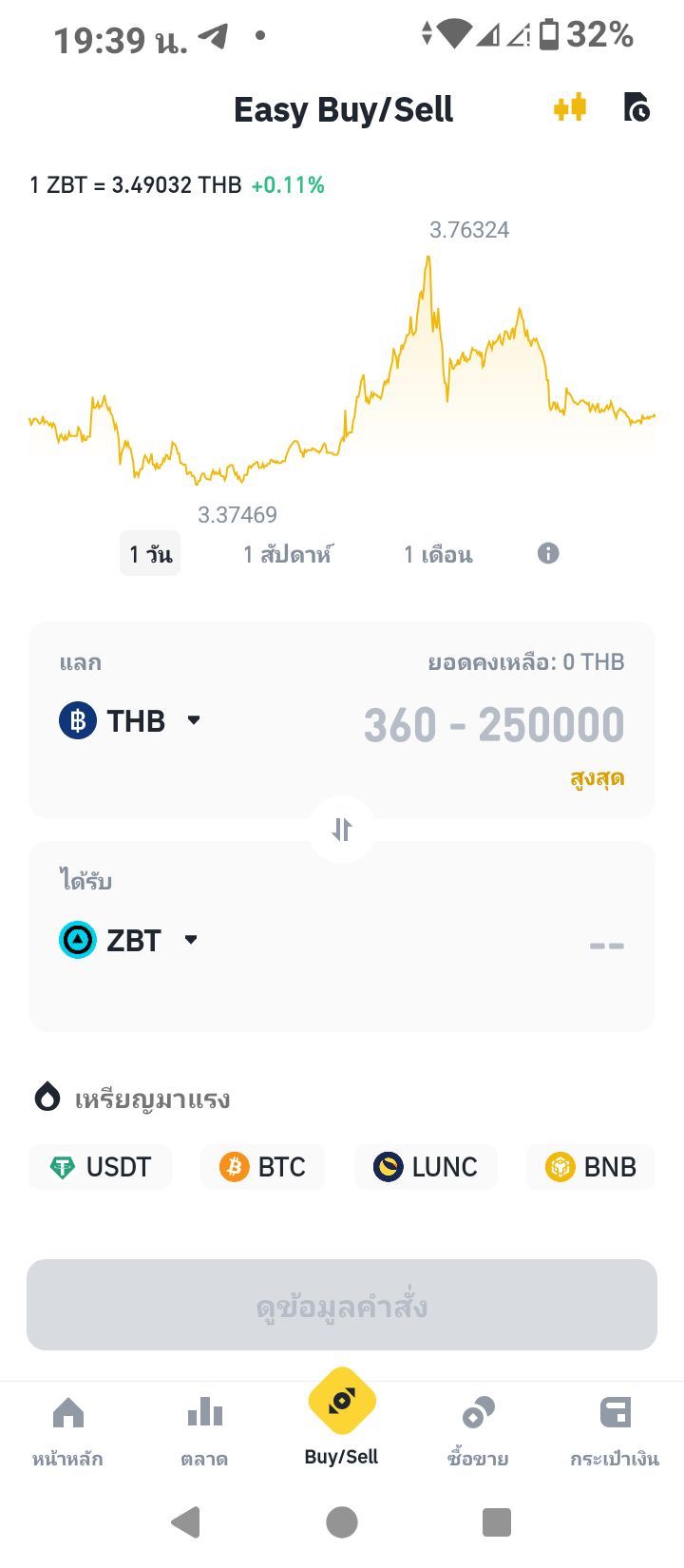
Task: Open the candlestick trading view icon
Action: pyautogui.click(x=570, y=108)
